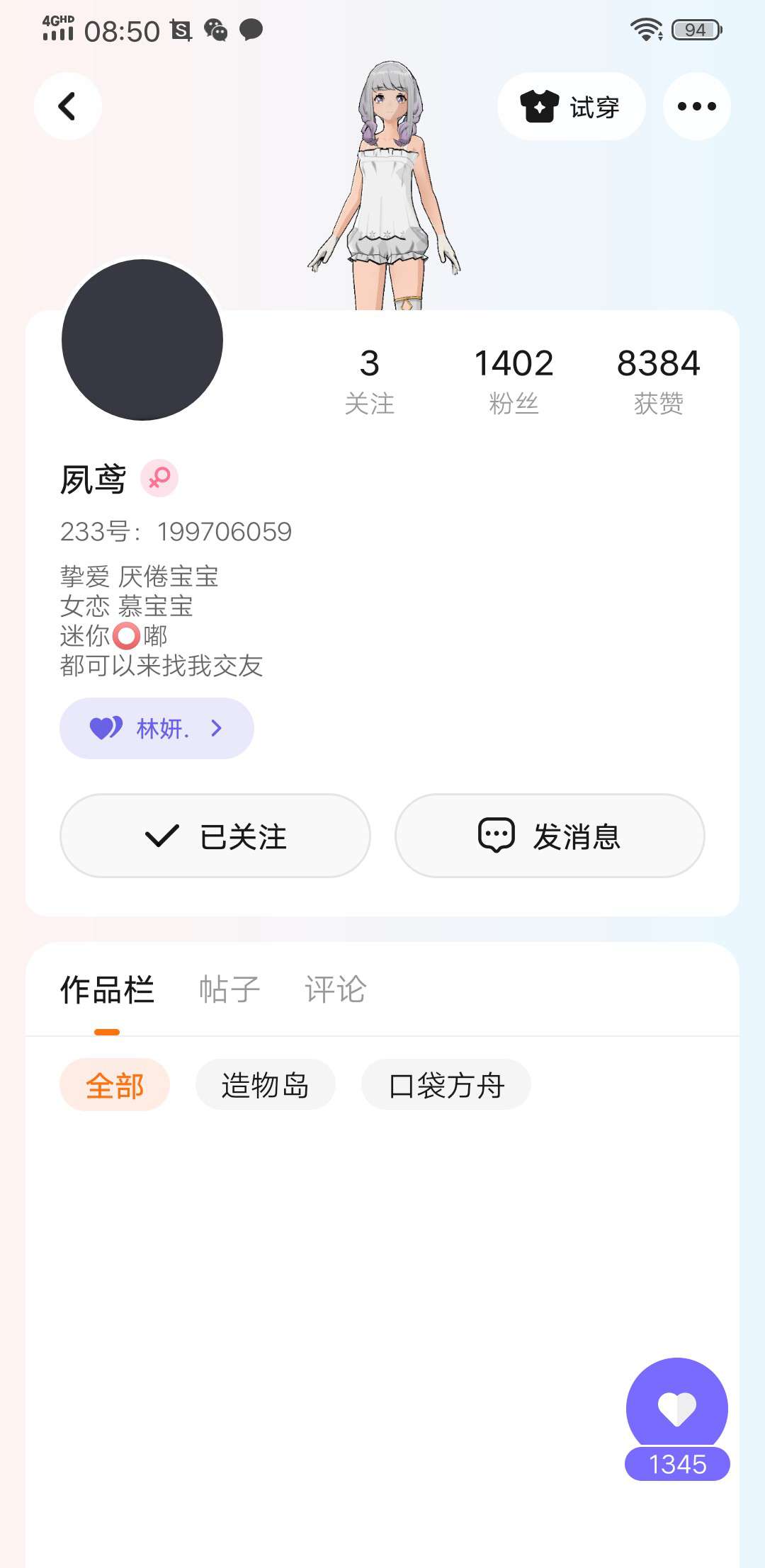Go back using the top-left arrow

click(67, 106)
